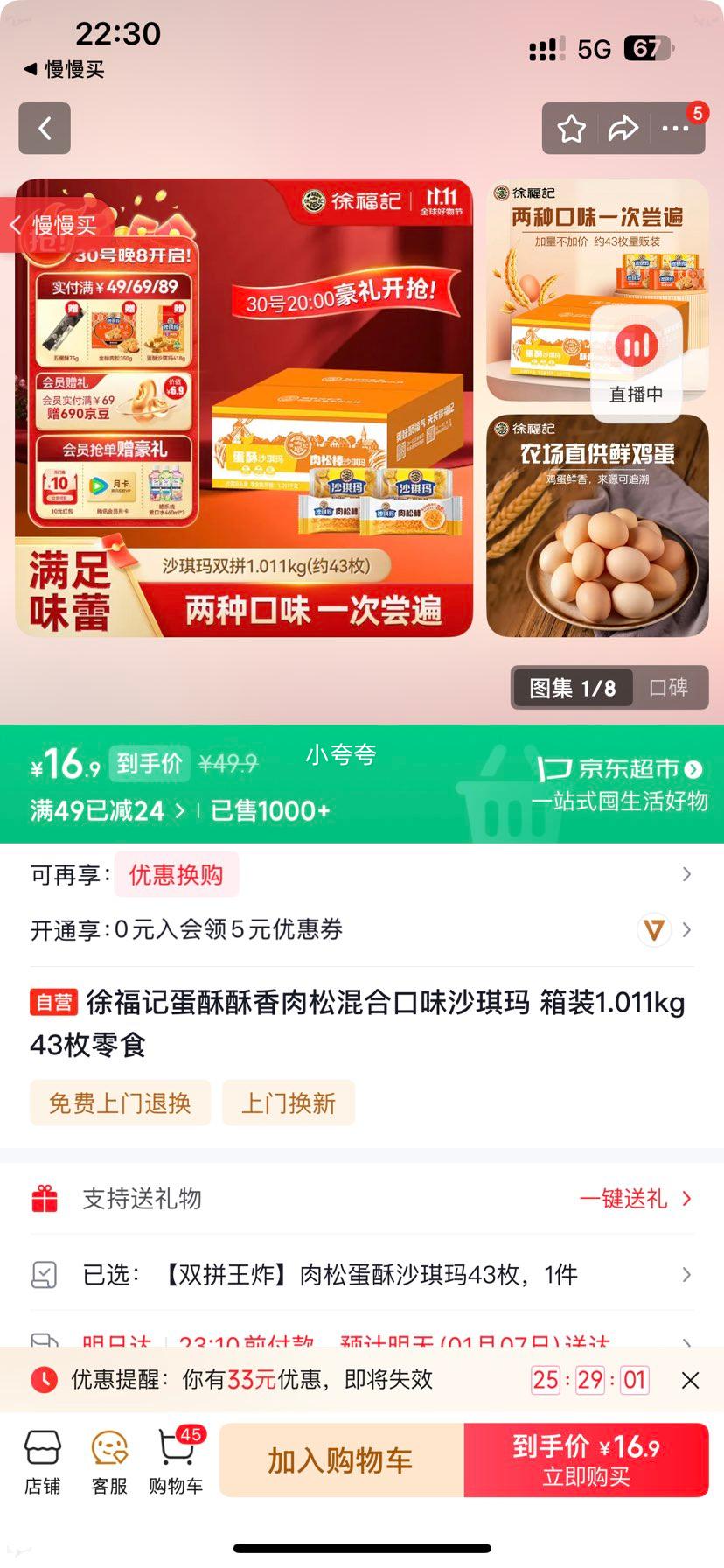This screenshot has height=1568, width=724.
Task: Share the product via the share icon
Action: 623,128
